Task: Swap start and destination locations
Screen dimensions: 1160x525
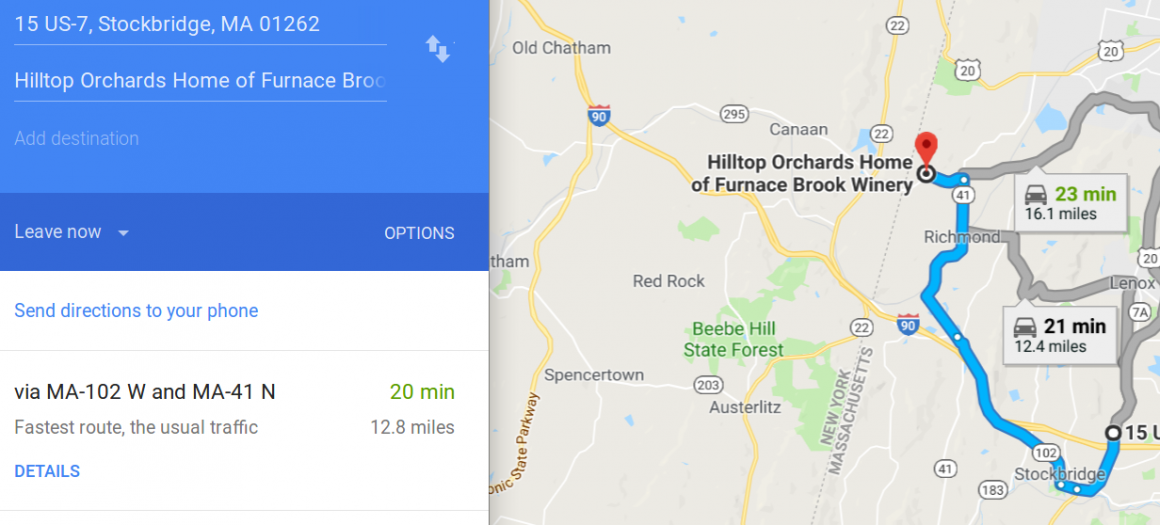Action: click(x=438, y=49)
